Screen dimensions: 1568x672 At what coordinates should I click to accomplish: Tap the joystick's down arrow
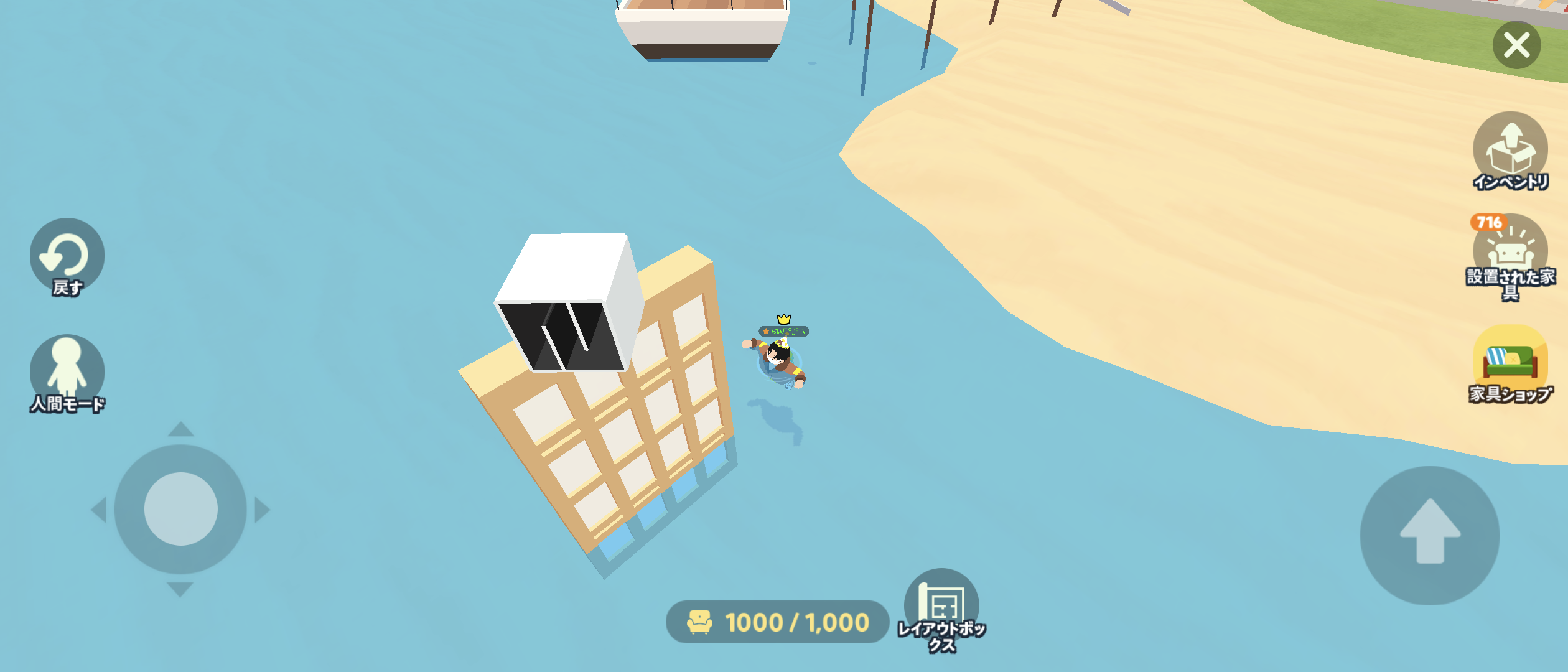pos(180,589)
